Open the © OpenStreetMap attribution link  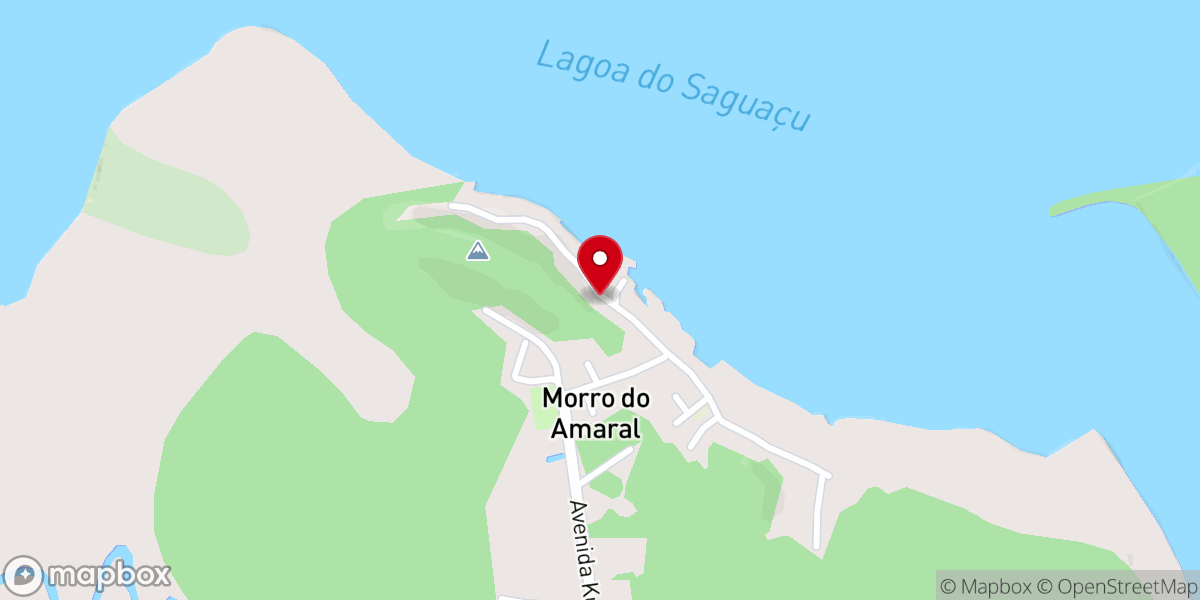1116,585
